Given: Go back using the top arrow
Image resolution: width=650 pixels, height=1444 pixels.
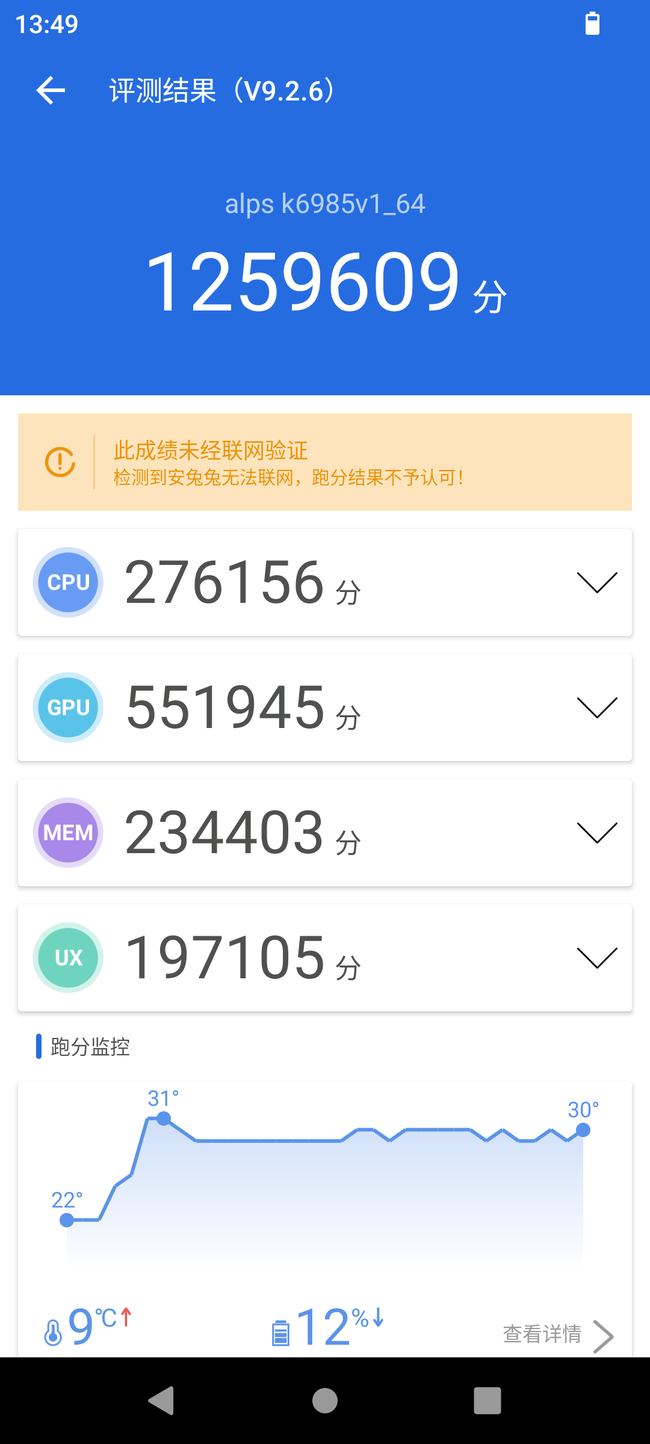Looking at the screenshot, I should 50,91.
